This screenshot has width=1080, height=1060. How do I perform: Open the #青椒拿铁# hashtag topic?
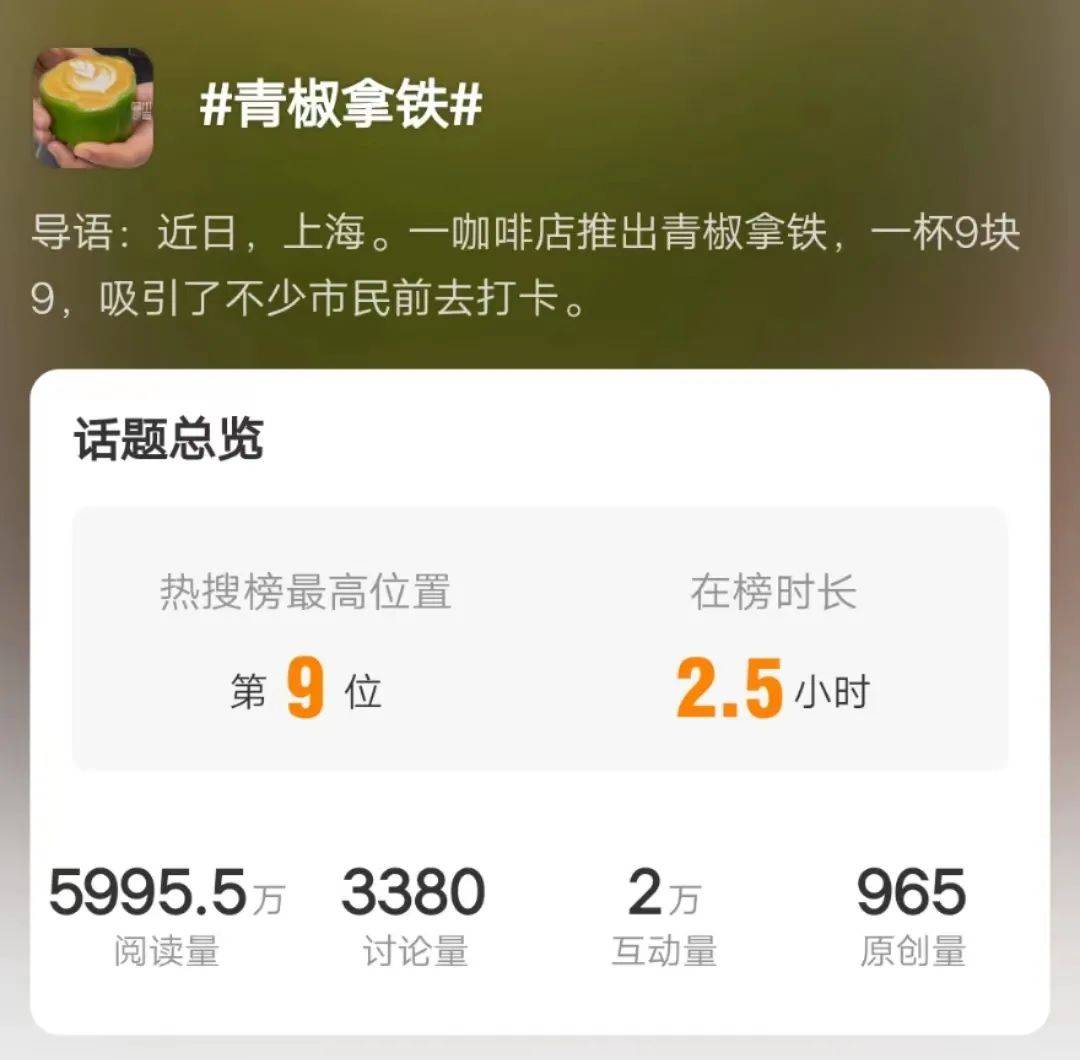click(x=341, y=105)
